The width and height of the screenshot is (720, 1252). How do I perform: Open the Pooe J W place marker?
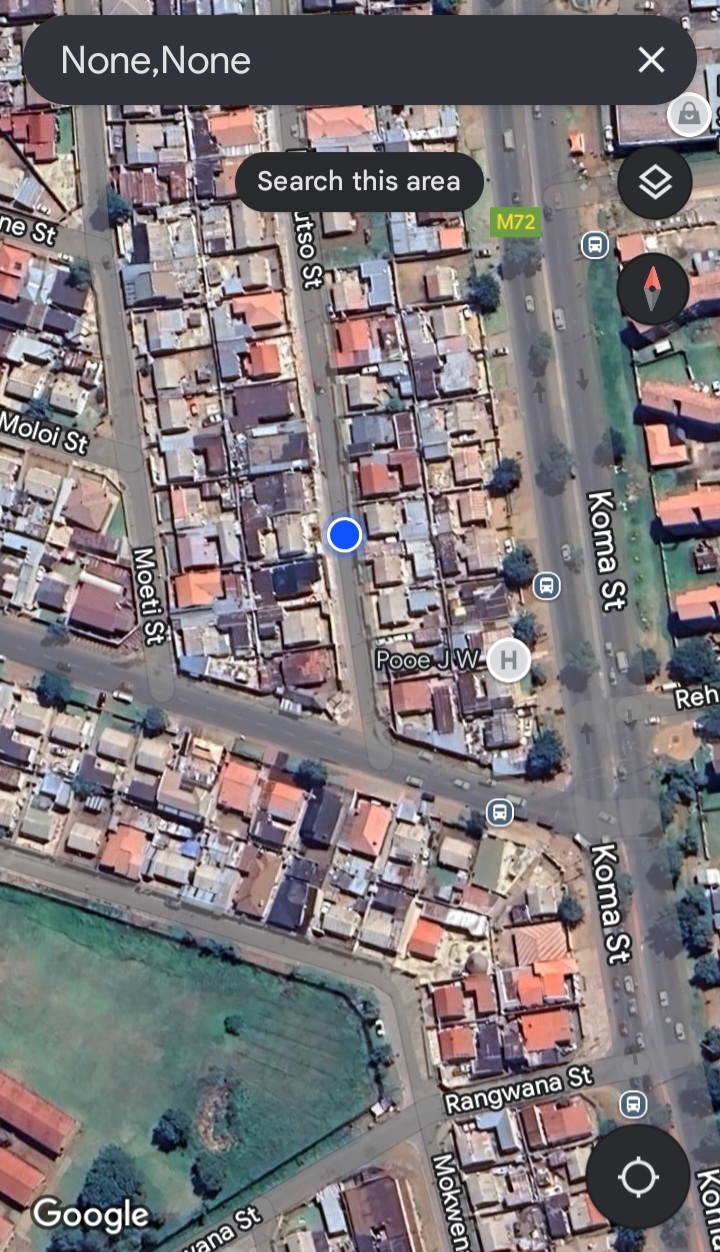click(508, 660)
